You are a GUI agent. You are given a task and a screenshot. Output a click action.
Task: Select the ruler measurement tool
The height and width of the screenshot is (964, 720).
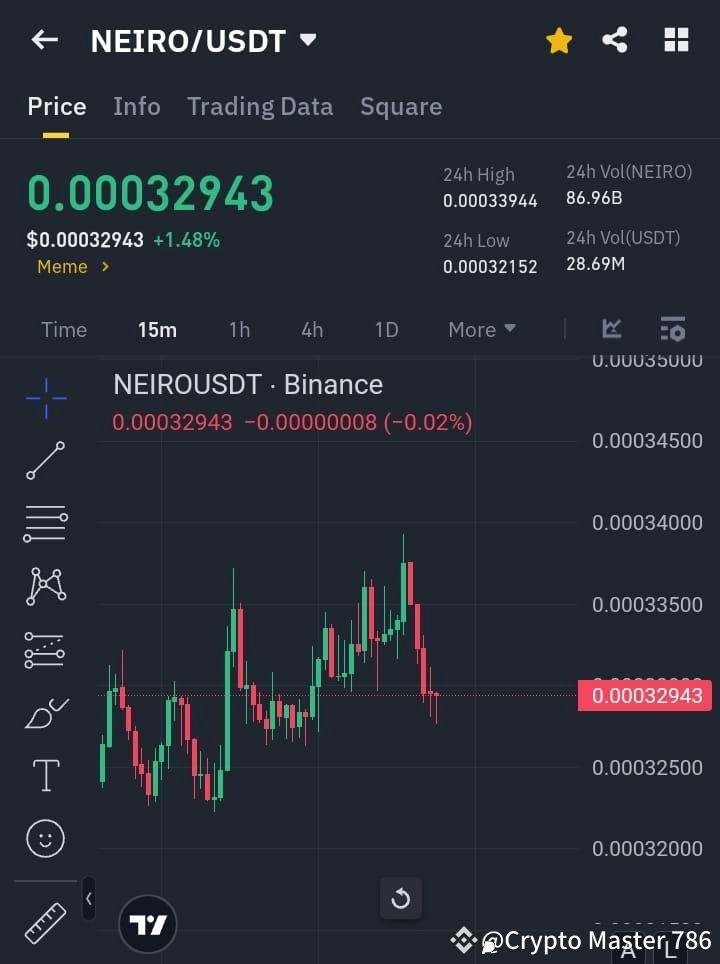[45, 922]
